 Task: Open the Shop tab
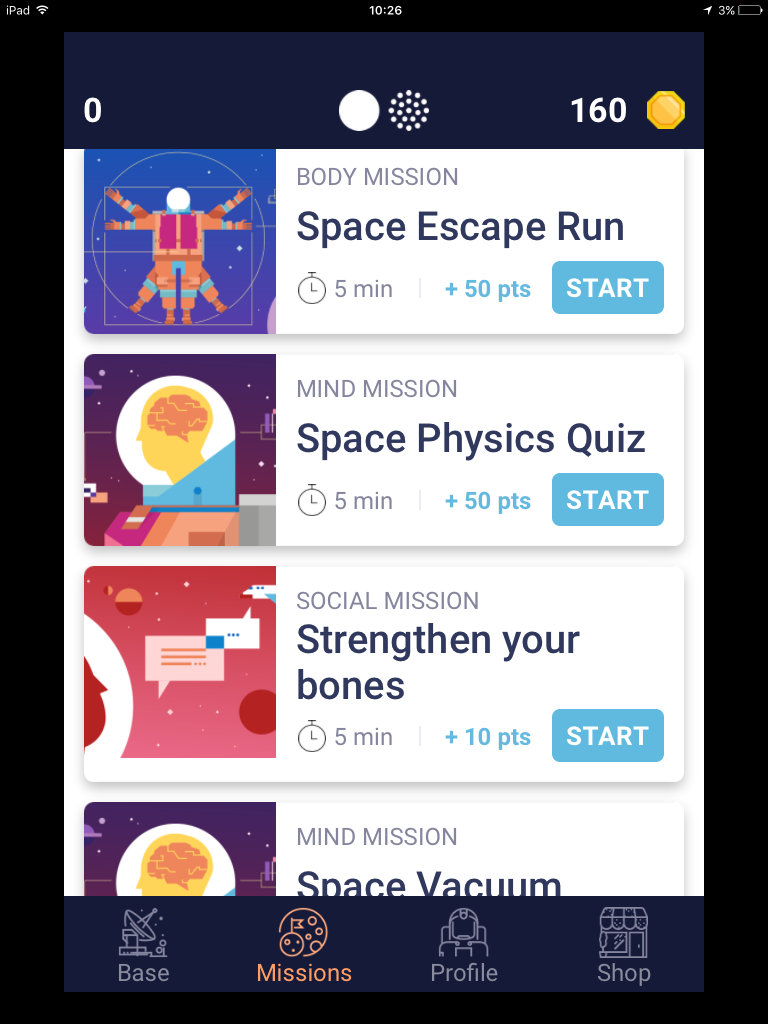pyautogui.click(x=623, y=945)
